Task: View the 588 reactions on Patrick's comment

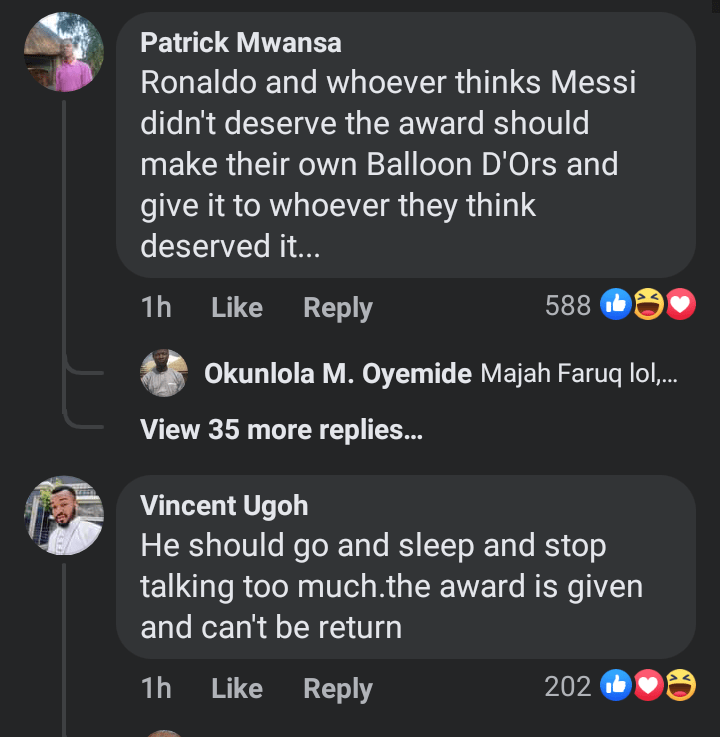Action: [x=567, y=305]
